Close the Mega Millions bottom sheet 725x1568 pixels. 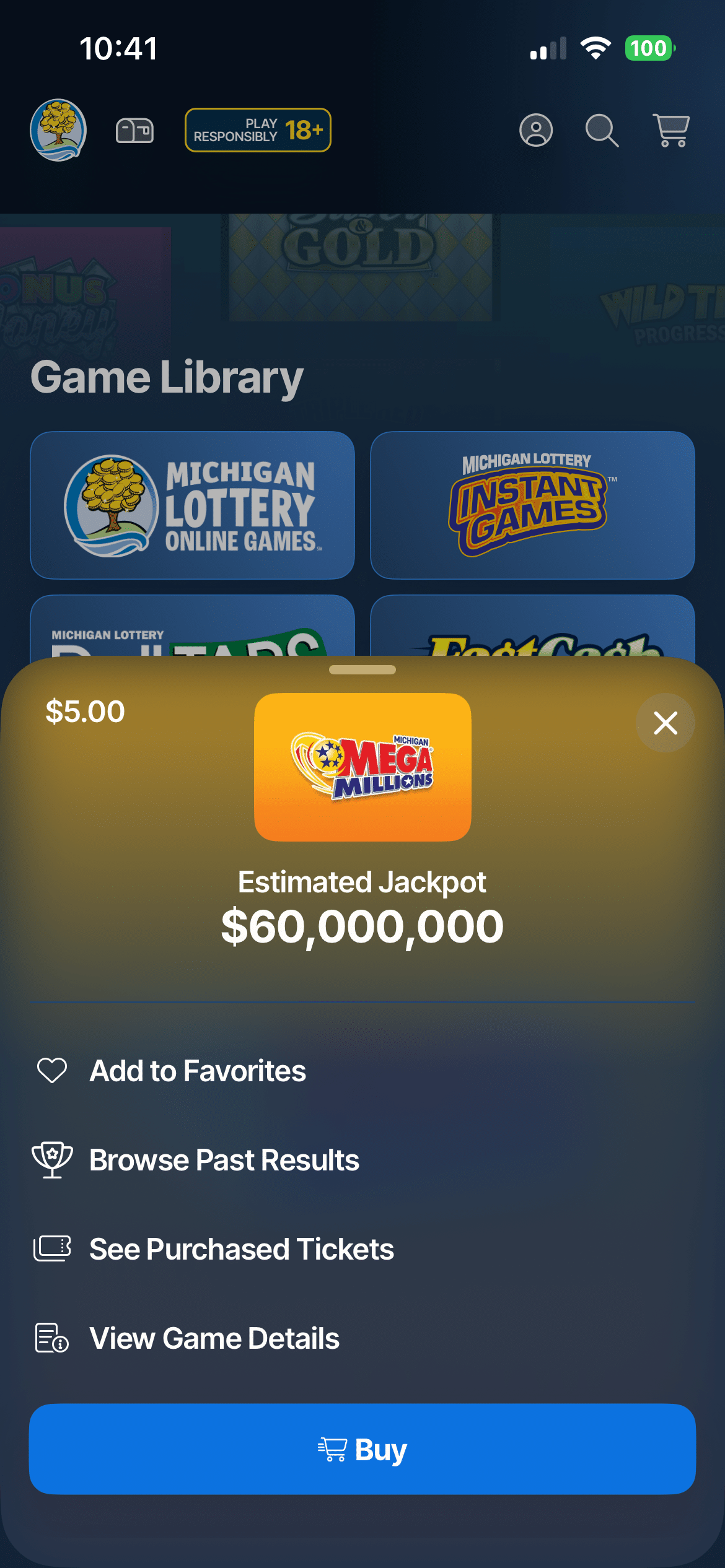click(665, 723)
